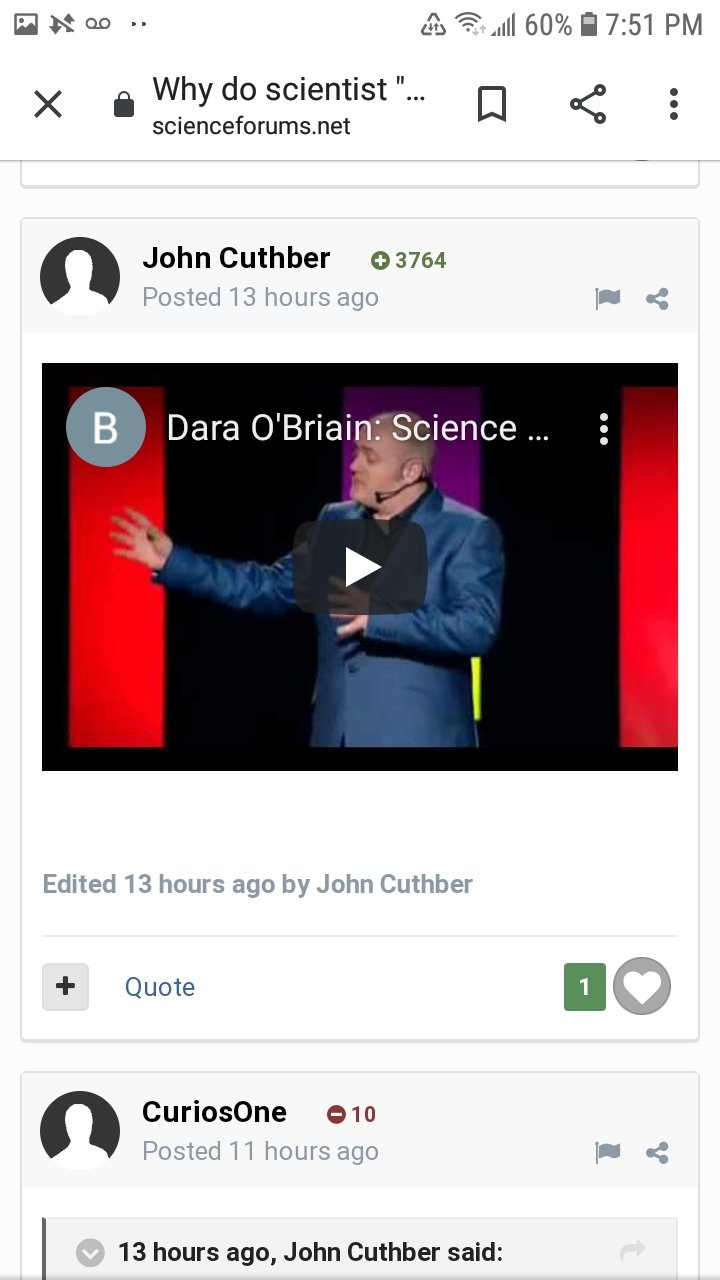This screenshot has width=720, height=1280.
Task: Flag CuriosOne's post
Action: (607, 1153)
